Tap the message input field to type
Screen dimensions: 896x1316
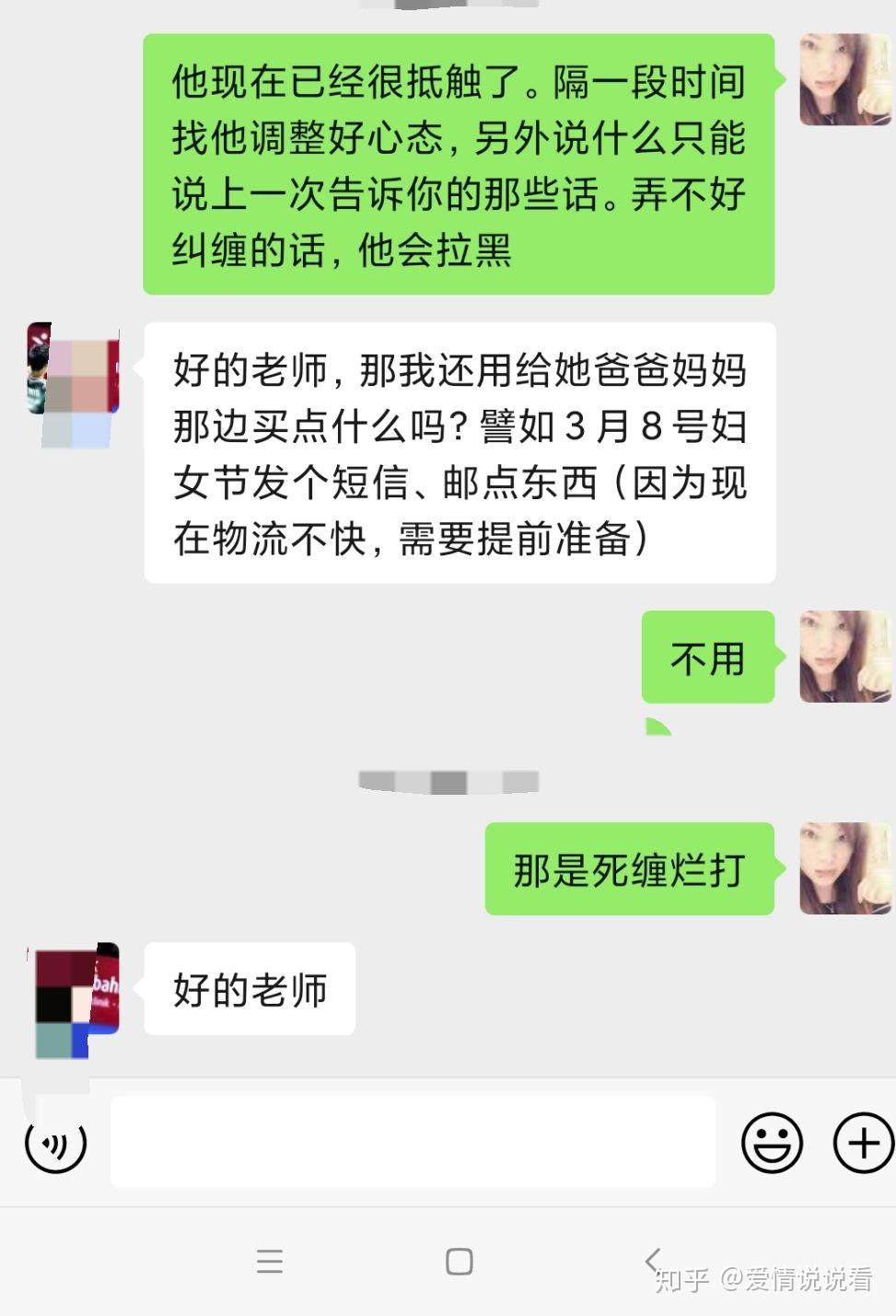click(x=412, y=1140)
